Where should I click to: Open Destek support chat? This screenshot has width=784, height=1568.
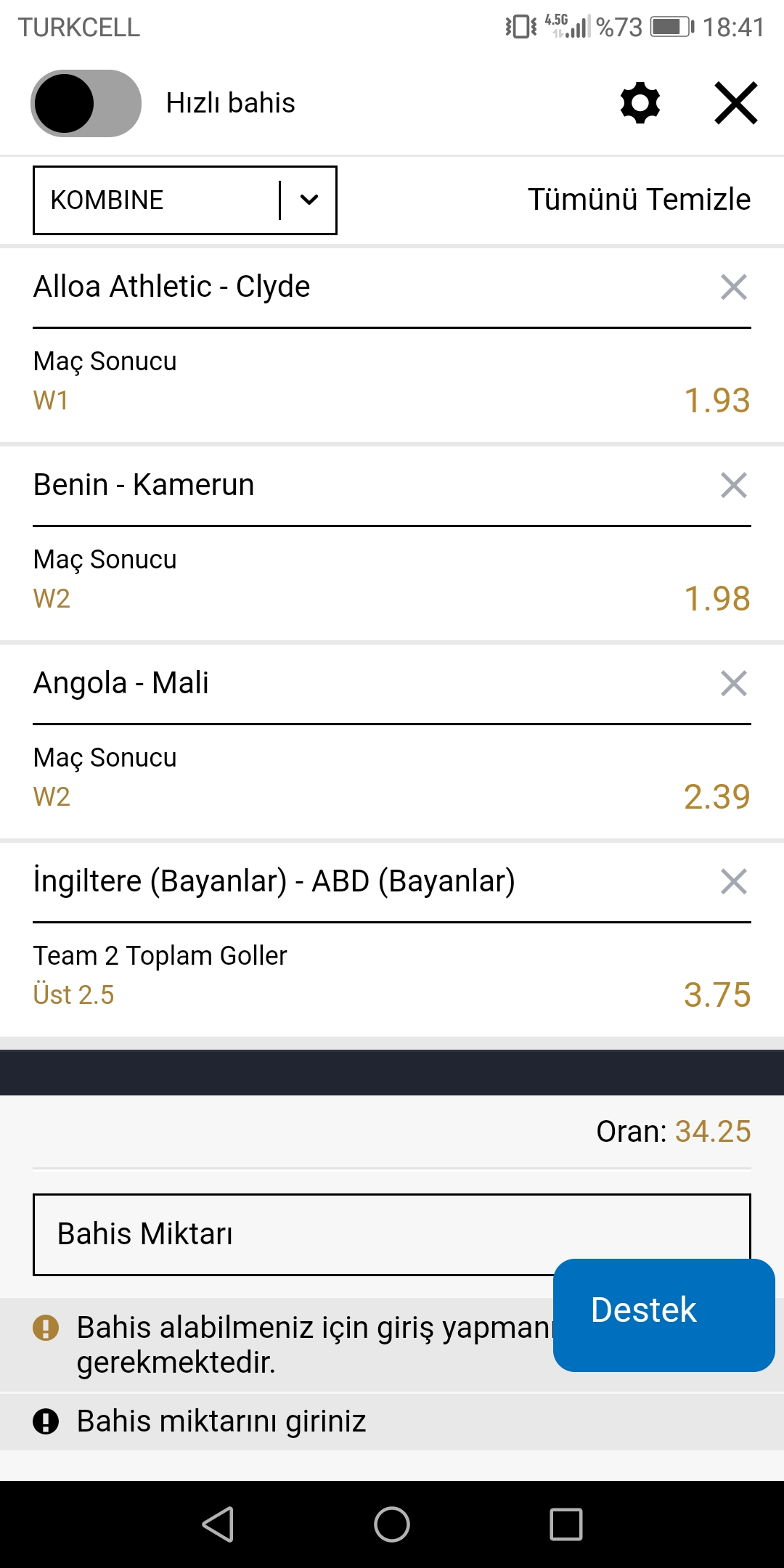click(x=664, y=1315)
